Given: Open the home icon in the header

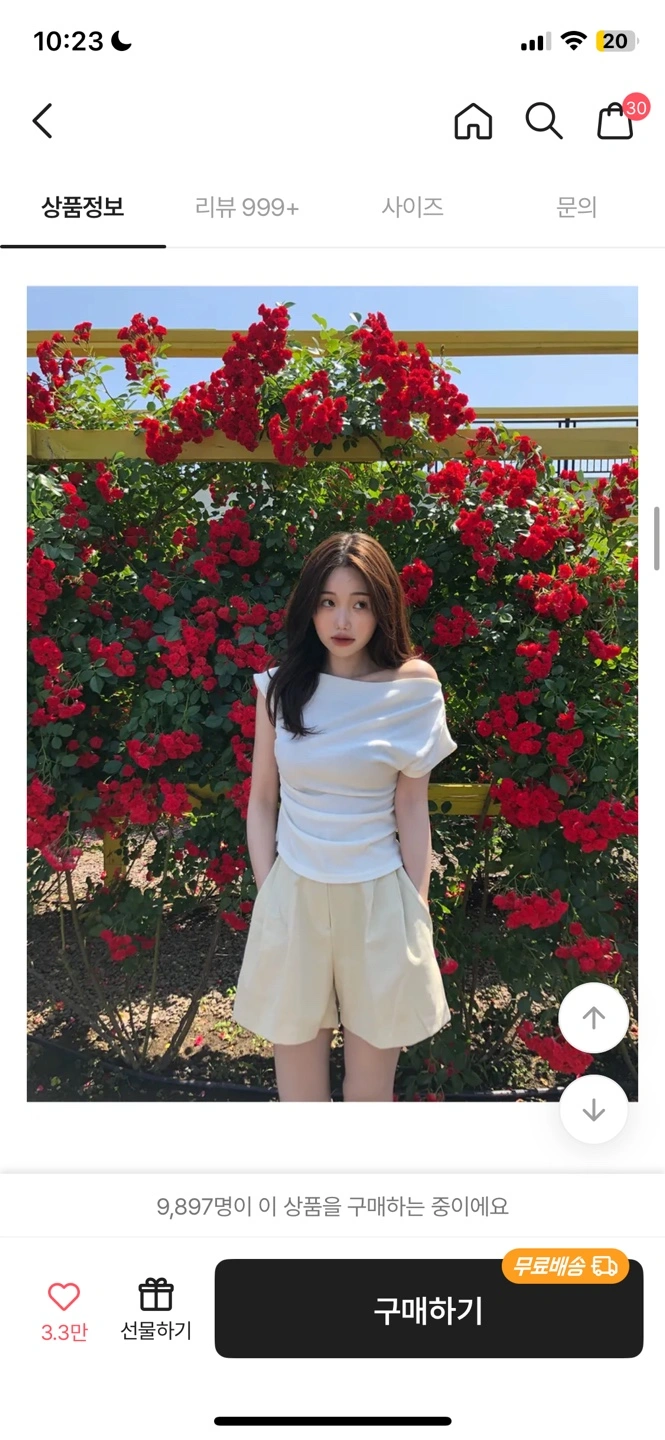Looking at the screenshot, I should point(473,121).
